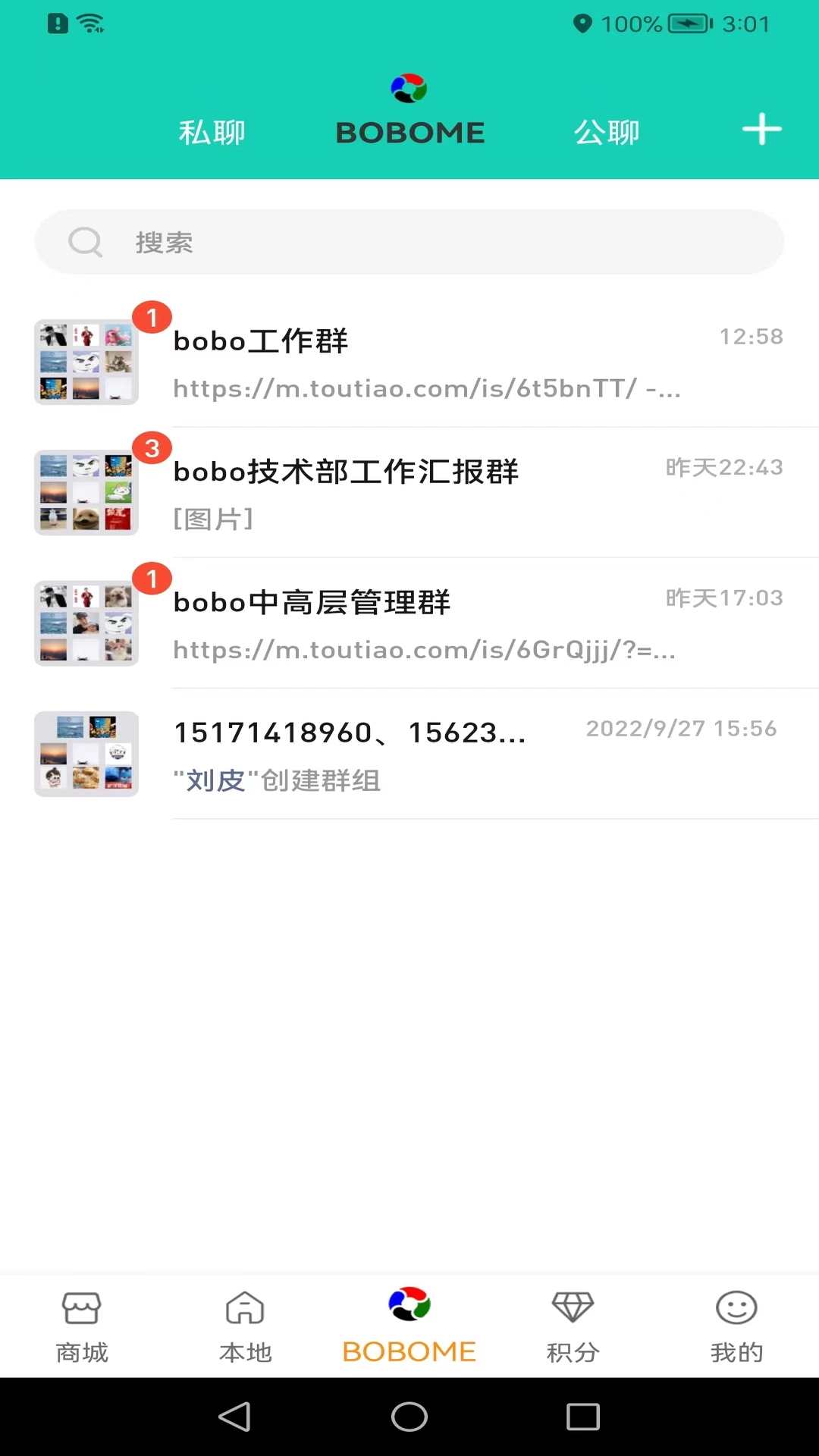Go to the 本地 tab
Screen dimensions: 819x1456
(x=245, y=1326)
